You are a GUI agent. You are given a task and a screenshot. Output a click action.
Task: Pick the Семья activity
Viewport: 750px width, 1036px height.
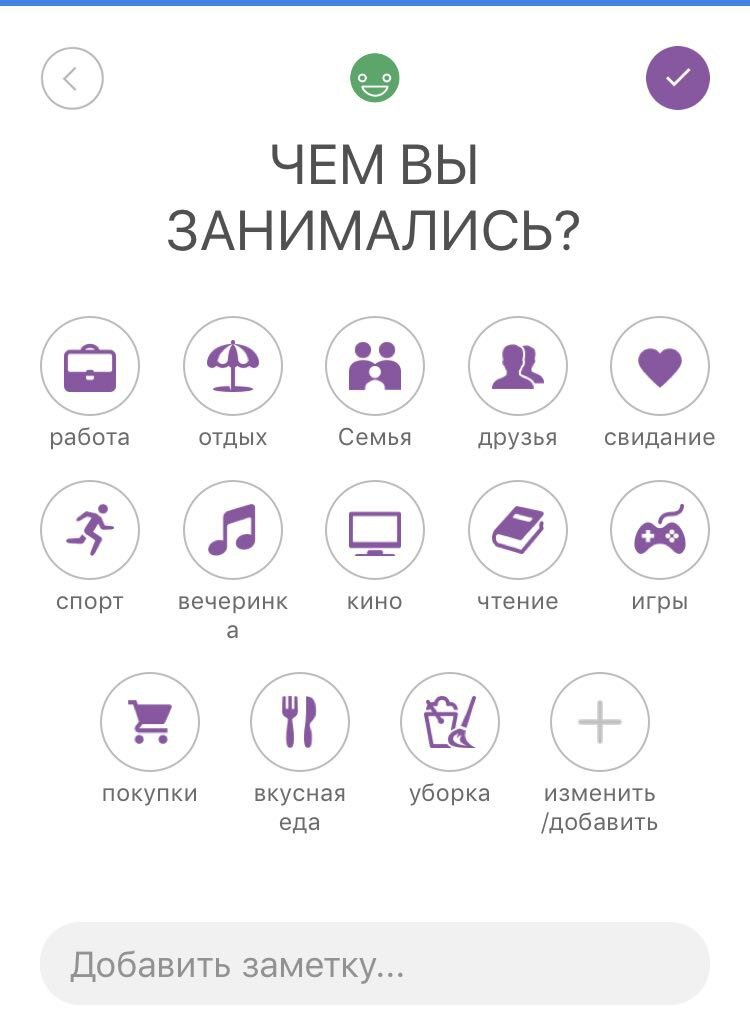pos(375,366)
